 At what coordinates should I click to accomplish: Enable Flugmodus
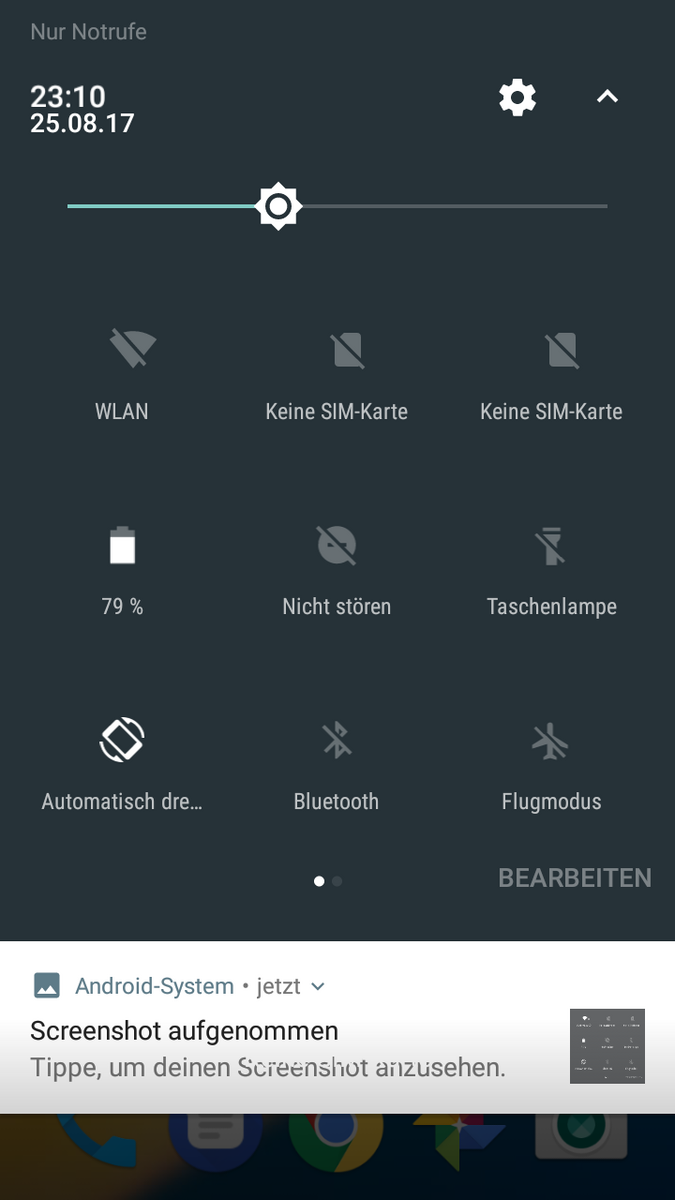coord(551,765)
